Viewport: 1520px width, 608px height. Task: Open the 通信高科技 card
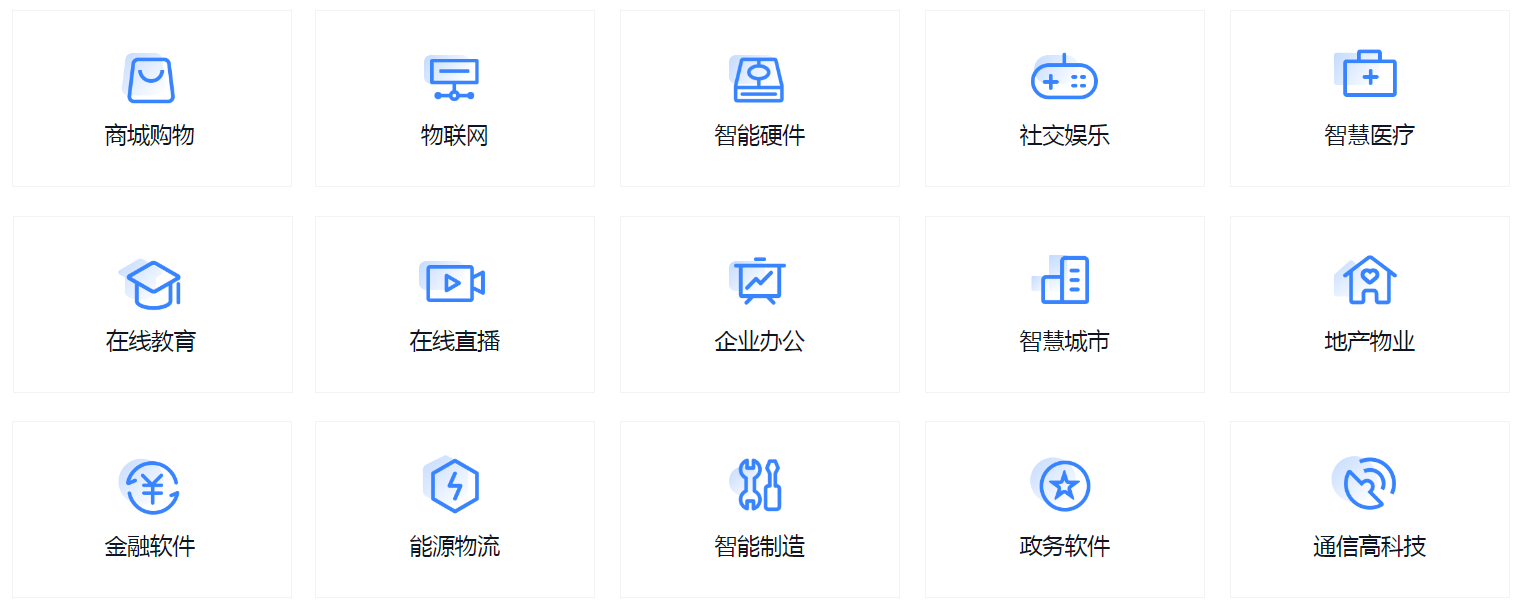pyautogui.click(x=1369, y=509)
